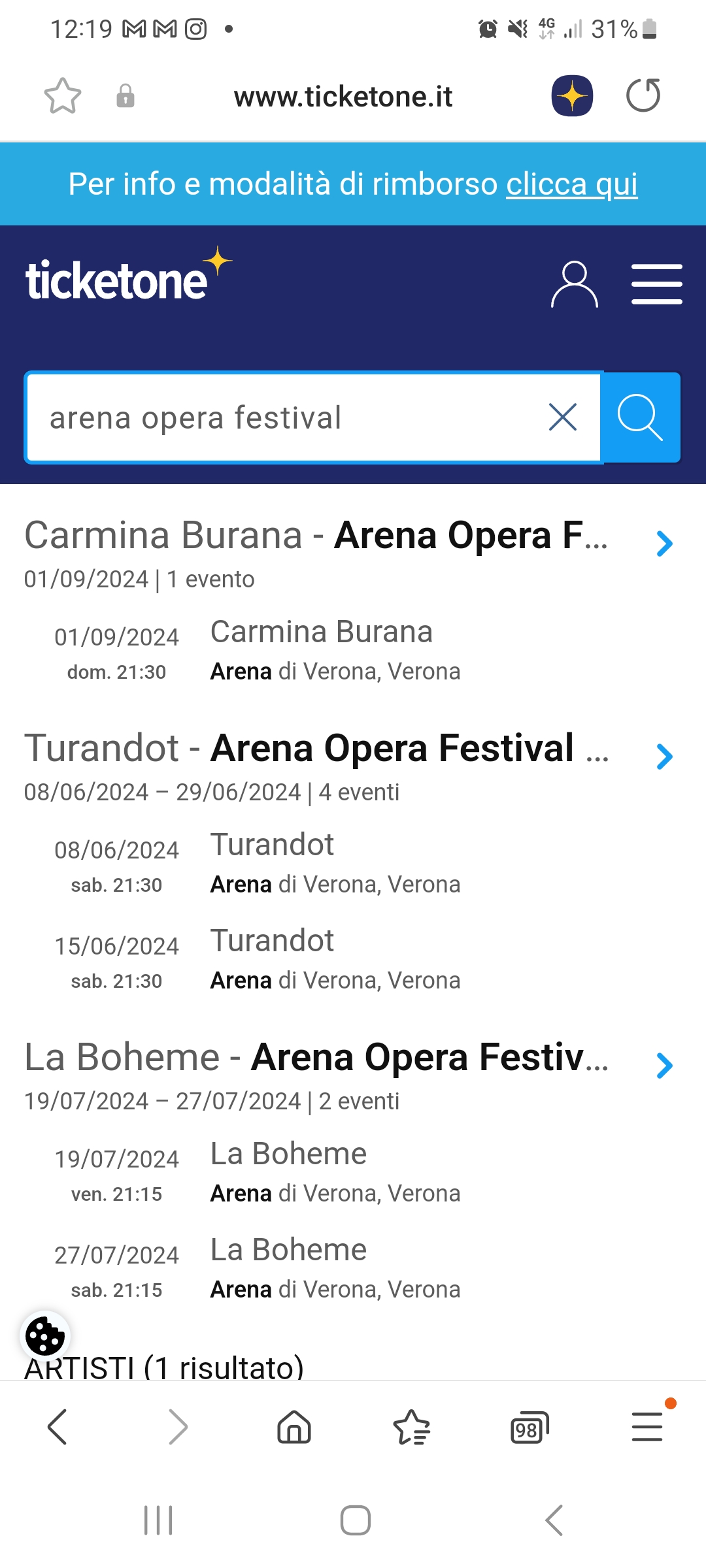Reload the ticketone.it page

click(x=643, y=96)
